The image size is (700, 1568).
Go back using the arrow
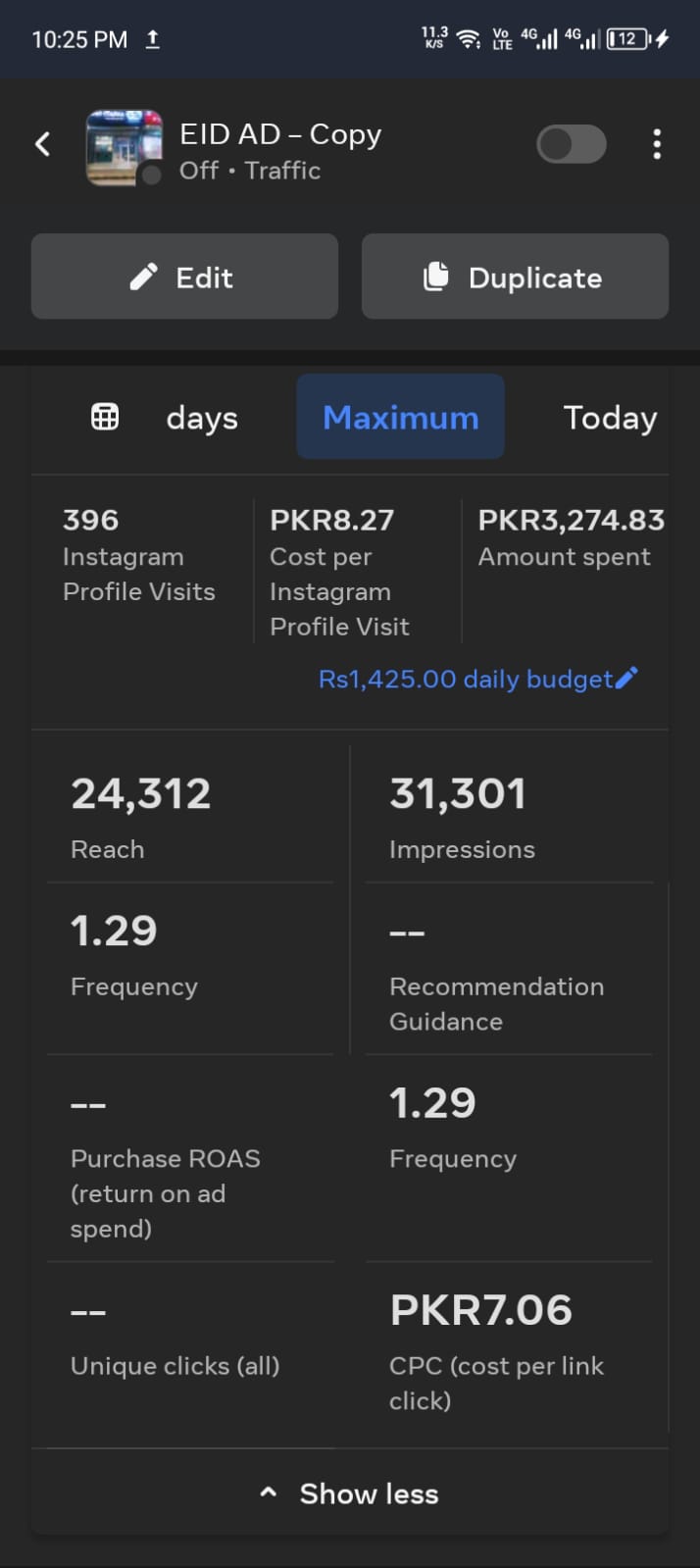pyautogui.click(x=42, y=145)
